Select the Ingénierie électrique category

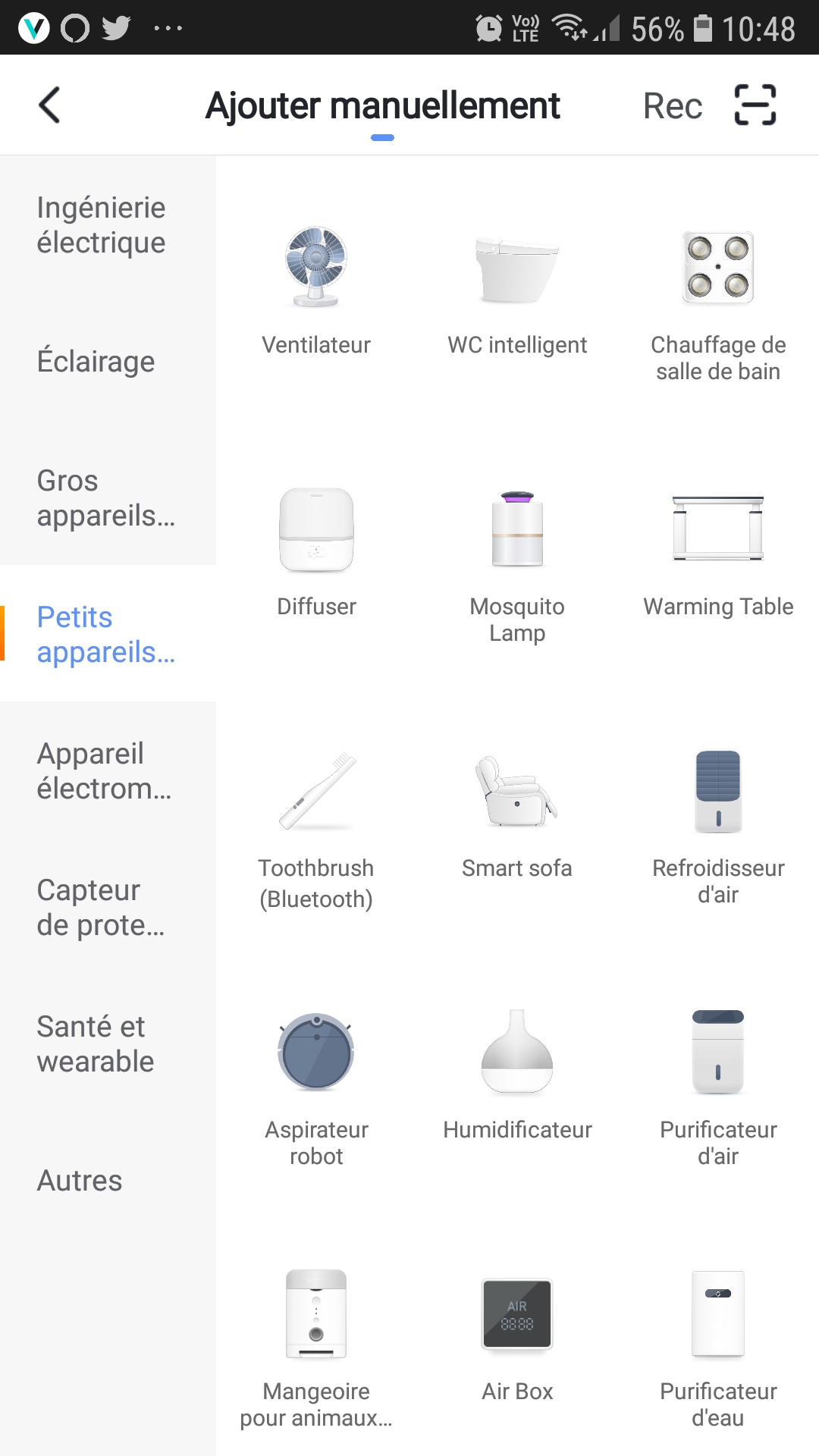pos(102,224)
